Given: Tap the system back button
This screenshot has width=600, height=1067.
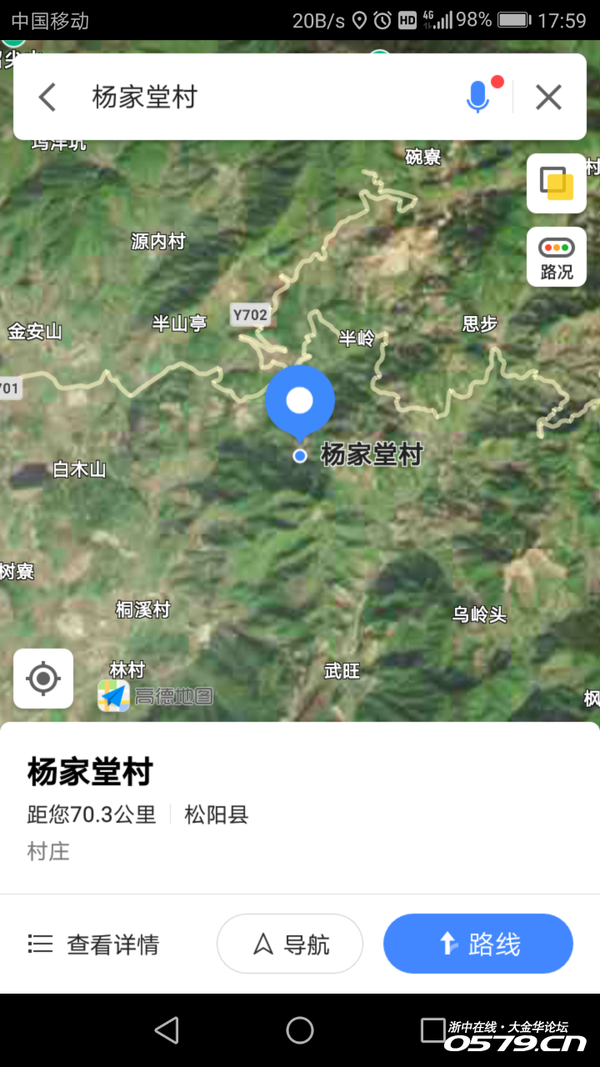Looking at the screenshot, I should (x=167, y=1030).
